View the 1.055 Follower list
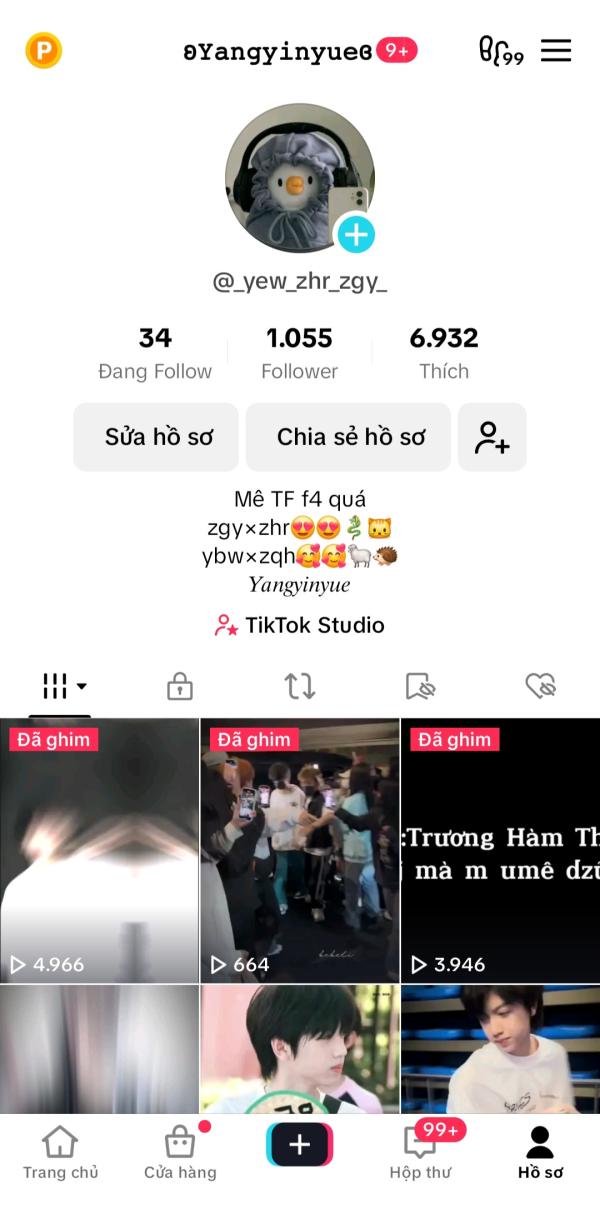The height and width of the screenshot is (1209, 600). click(x=300, y=354)
